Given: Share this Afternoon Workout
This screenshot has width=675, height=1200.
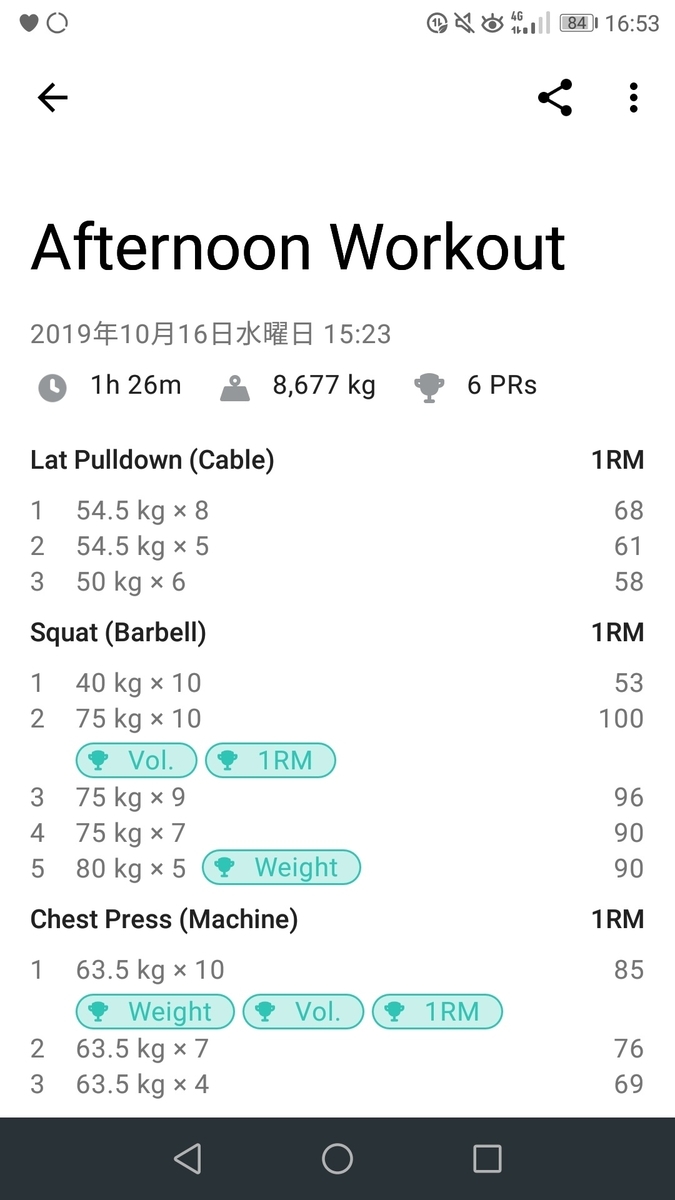Looking at the screenshot, I should [555, 97].
